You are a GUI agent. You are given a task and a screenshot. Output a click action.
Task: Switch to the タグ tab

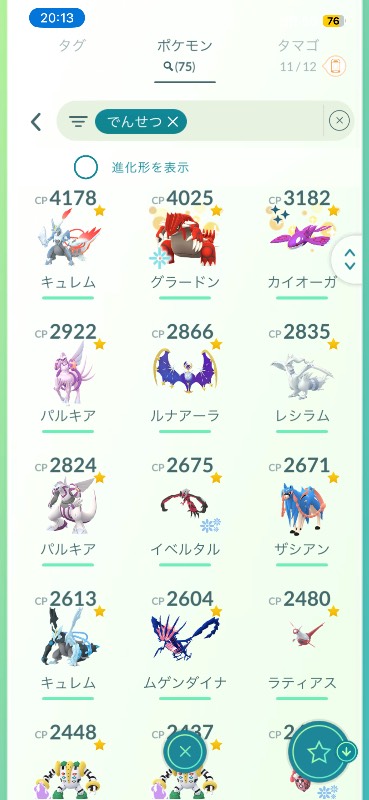point(72,45)
